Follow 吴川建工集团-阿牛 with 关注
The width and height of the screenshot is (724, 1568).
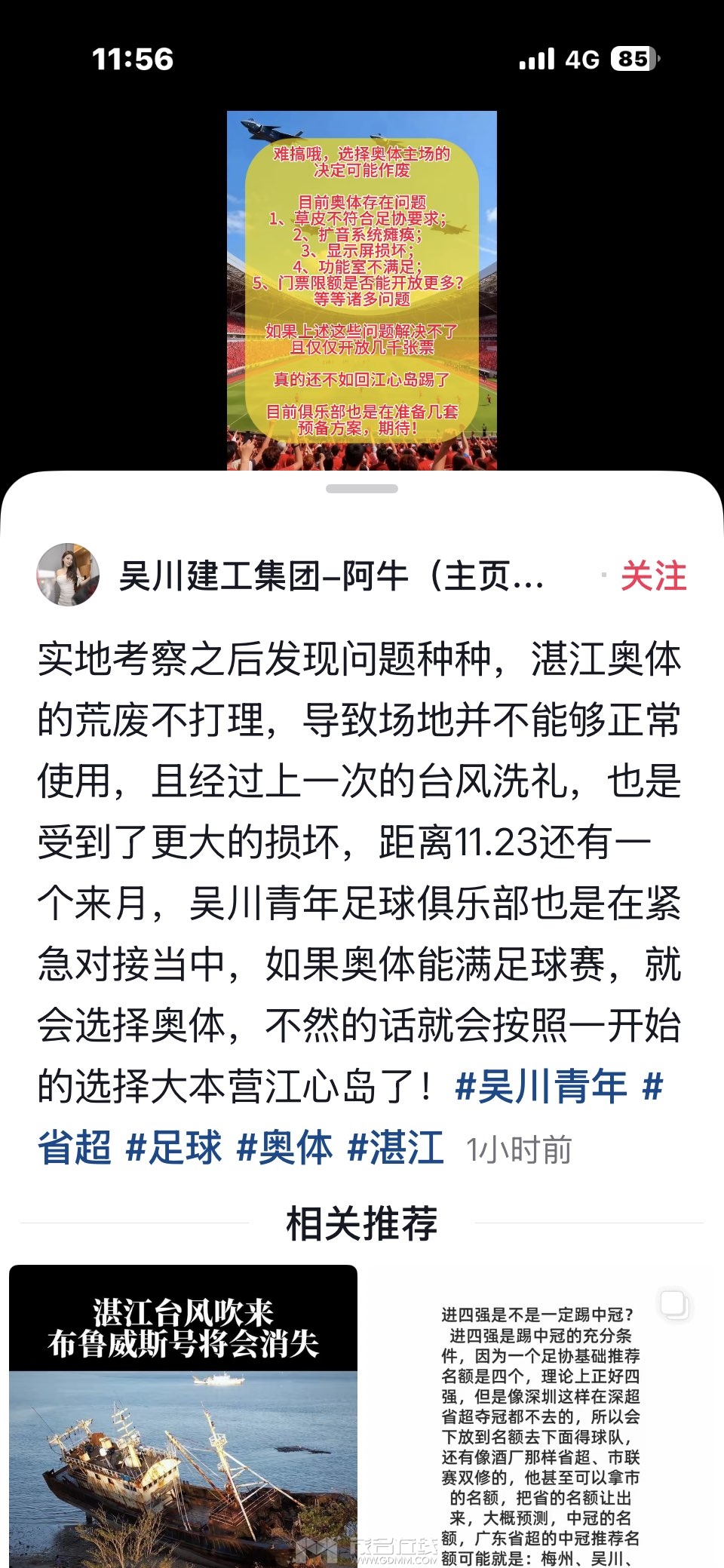pyautogui.click(x=653, y=576)
